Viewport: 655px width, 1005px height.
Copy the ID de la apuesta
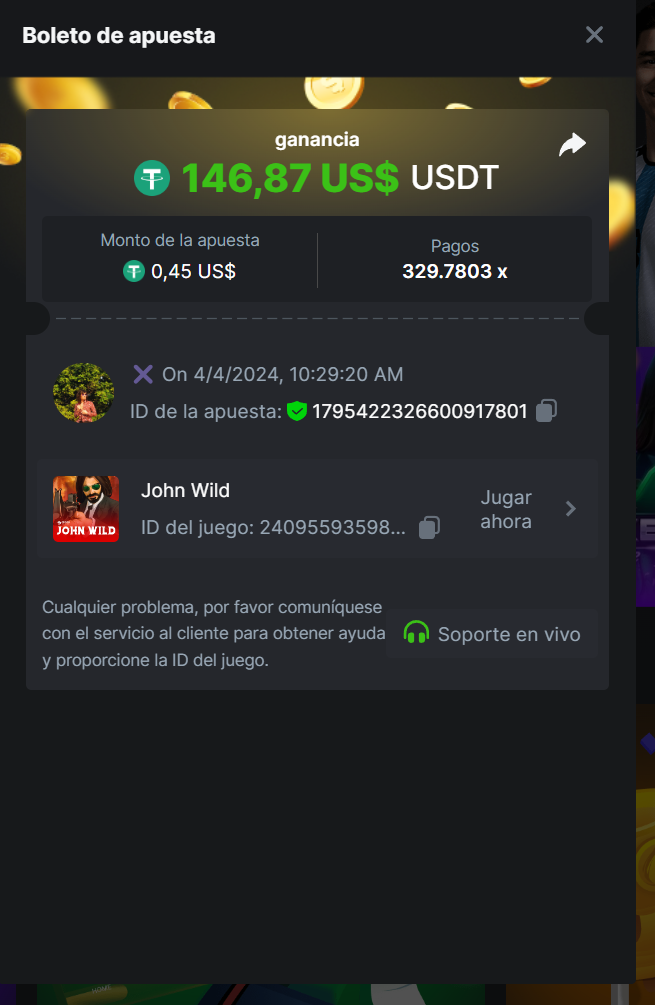click(546, 411)
